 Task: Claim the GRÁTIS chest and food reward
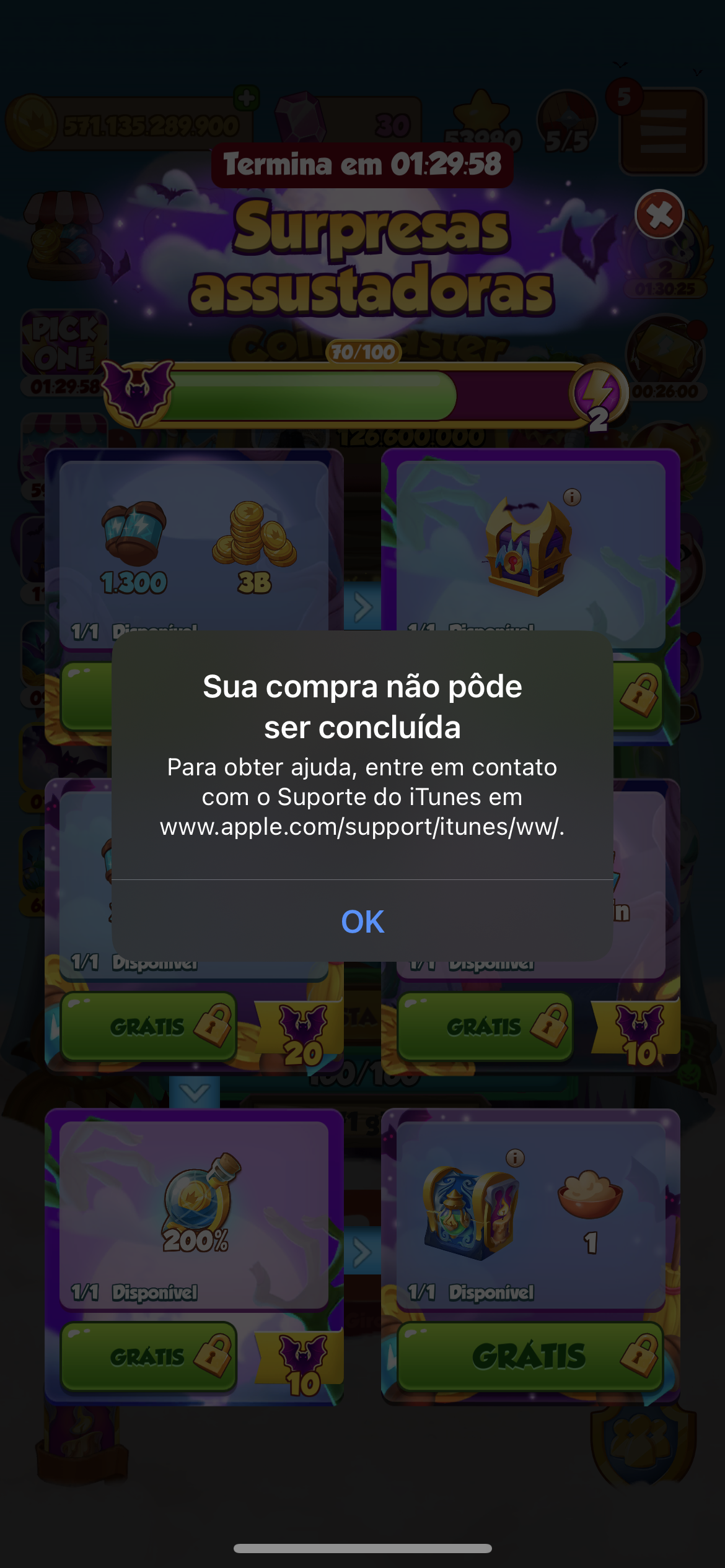coord(529,1356)
